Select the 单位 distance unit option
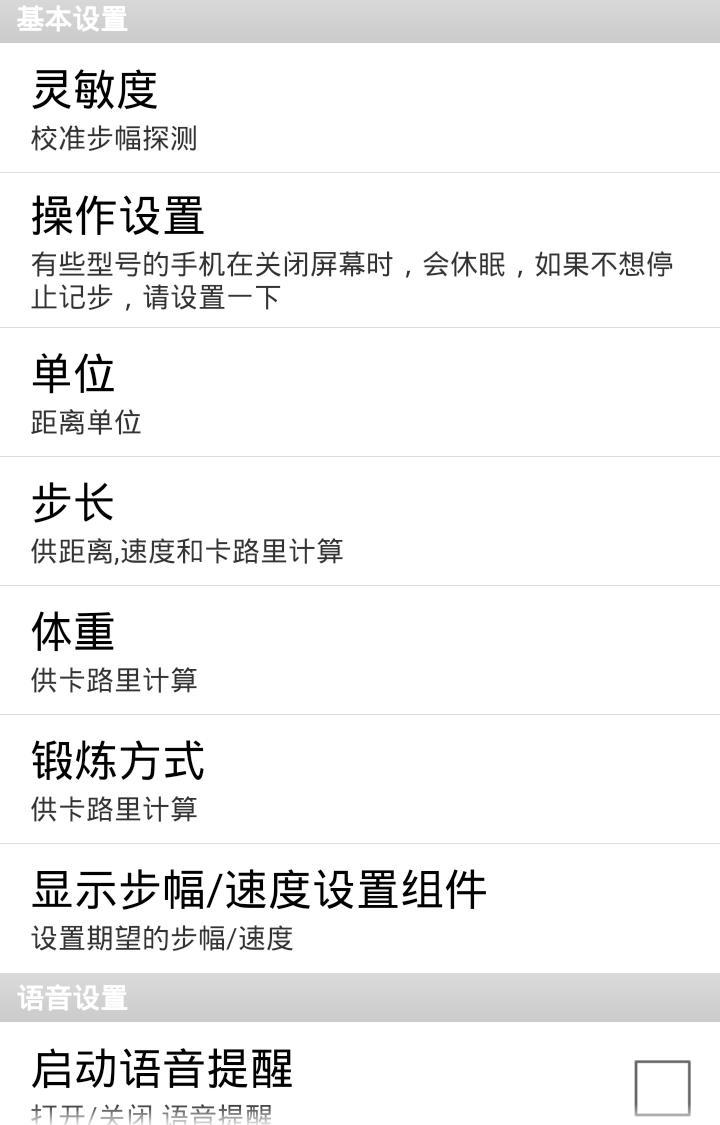 [360, 392]
